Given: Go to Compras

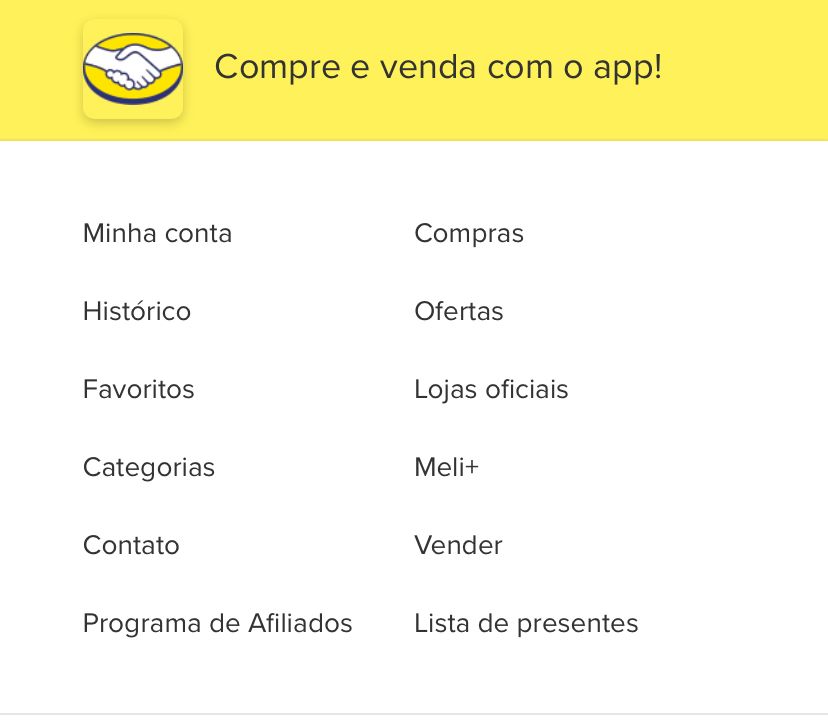Looking at the screenshot, I should pos(469,234).
